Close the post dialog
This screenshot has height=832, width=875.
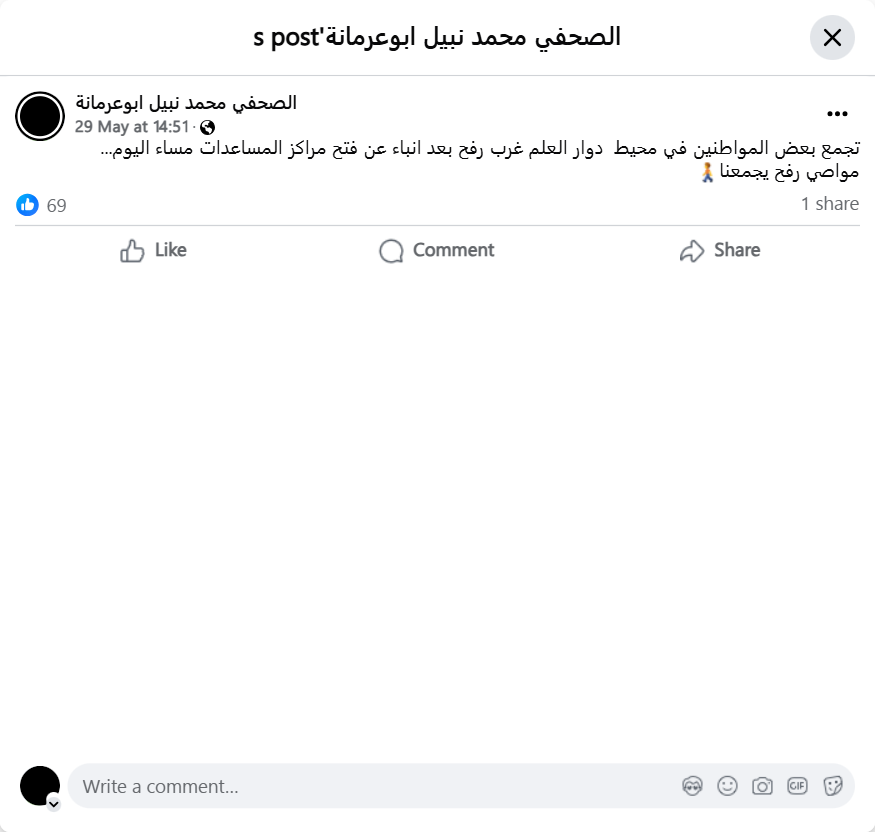(x=832, y=38)
